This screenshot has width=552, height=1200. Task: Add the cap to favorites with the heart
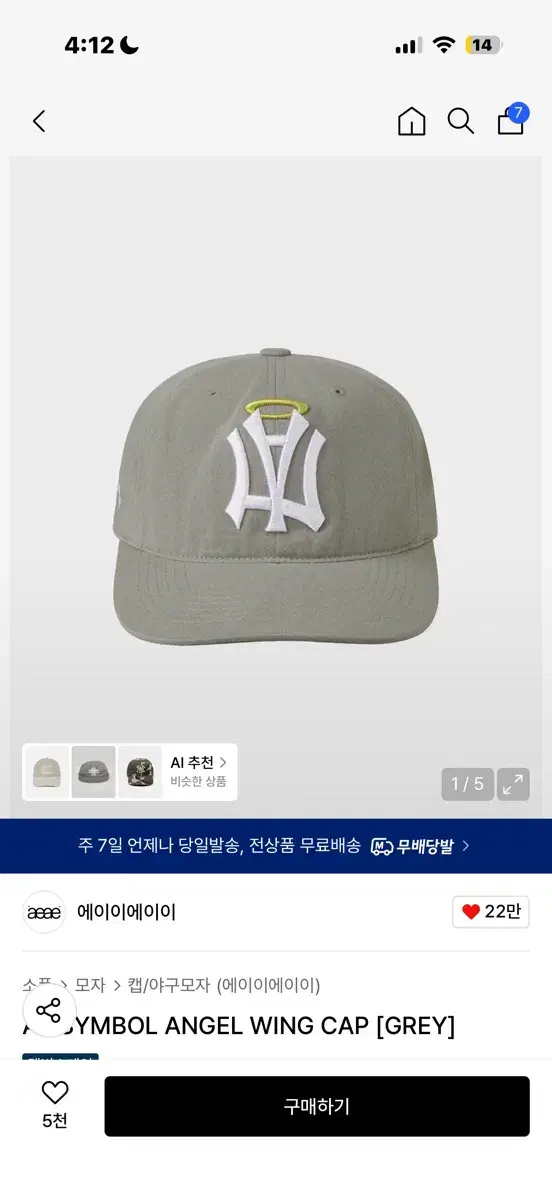click(55, 1105)
